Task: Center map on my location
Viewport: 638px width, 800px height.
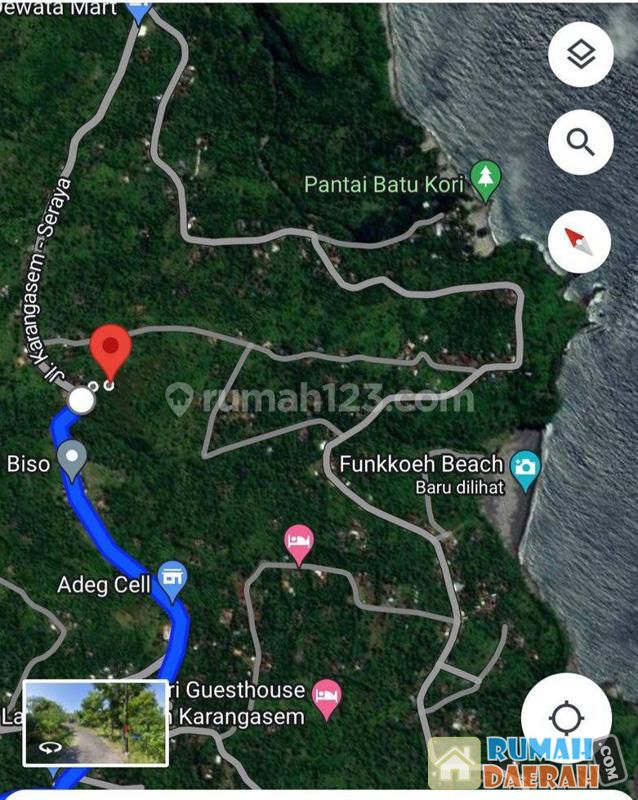Action: click(566, 719)
